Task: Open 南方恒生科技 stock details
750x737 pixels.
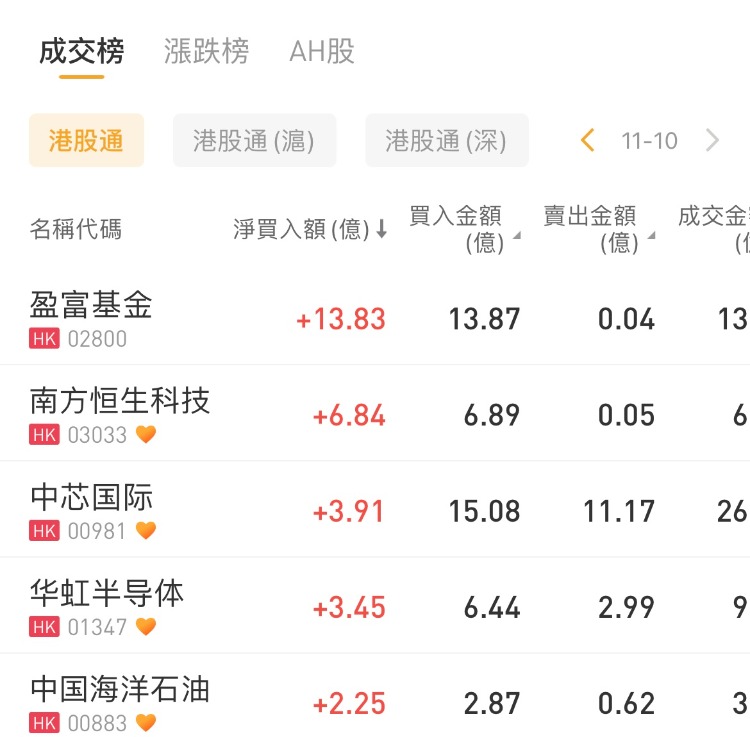Action: click(x=120, y=413)
